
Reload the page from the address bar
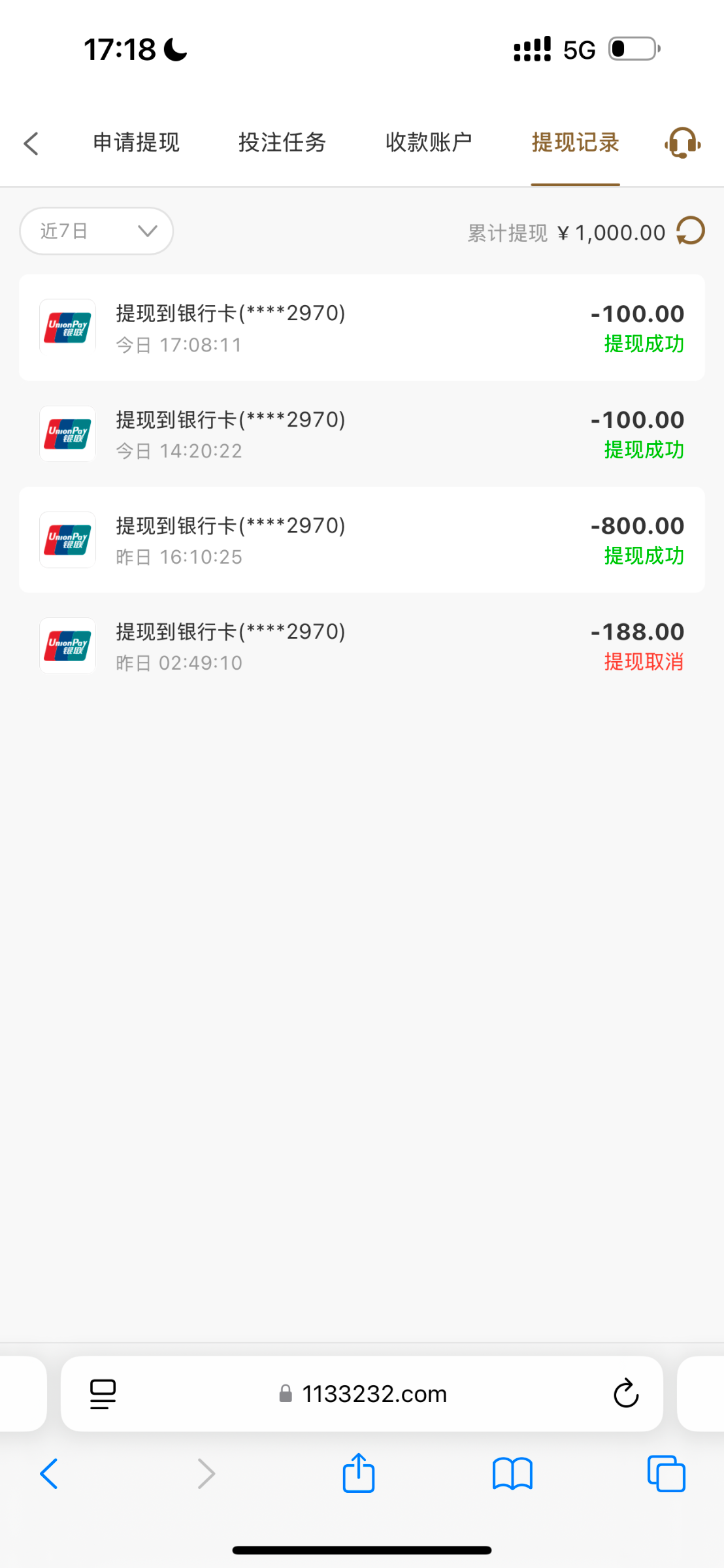pyautogui.click(x=625, y=1394)
